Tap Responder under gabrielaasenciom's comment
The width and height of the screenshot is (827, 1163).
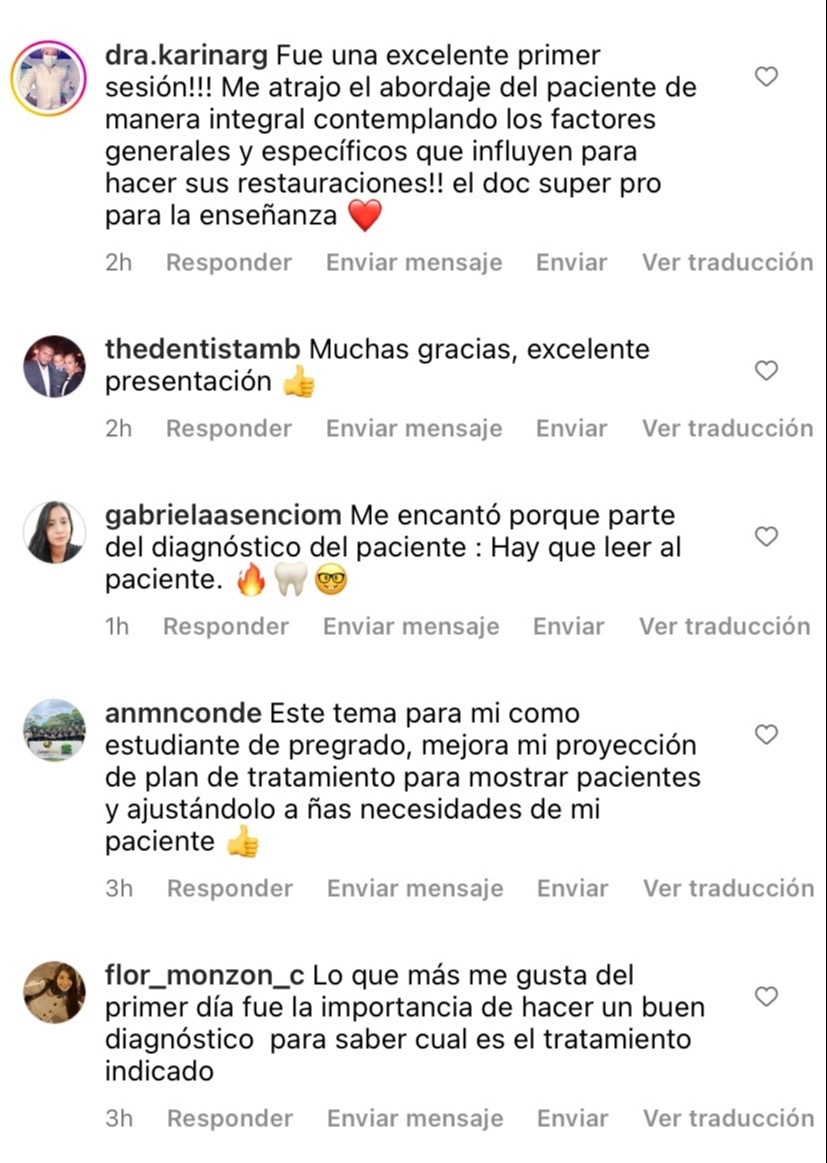tap(225, 626)
